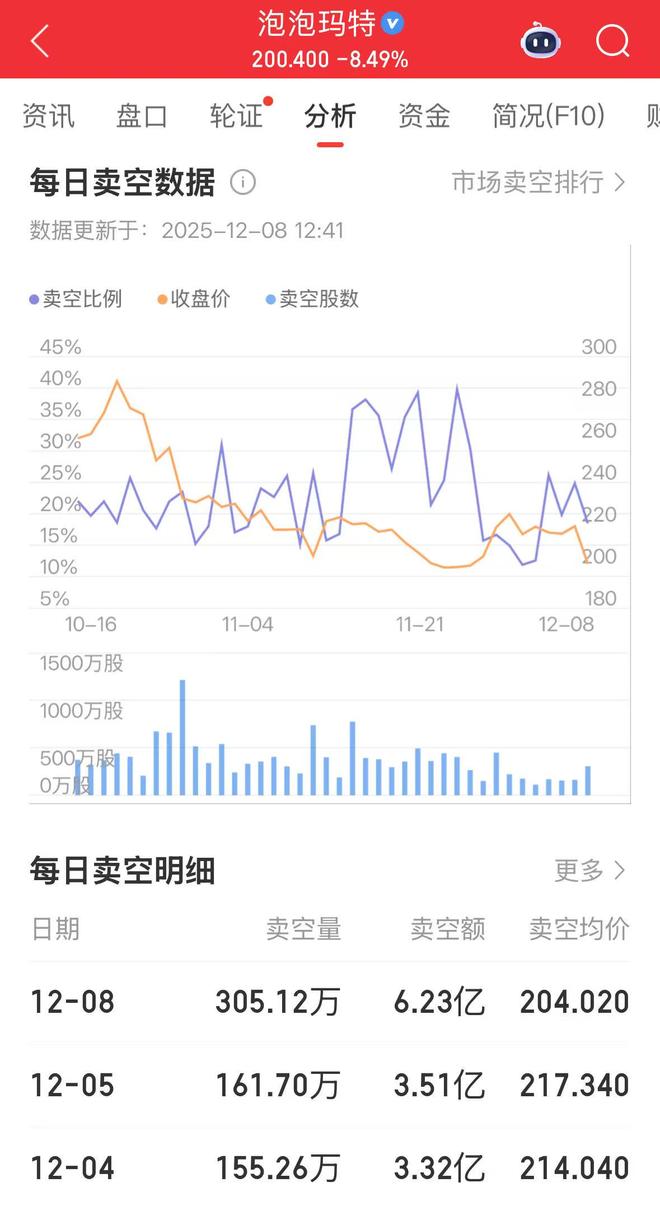
Task: Open 市场卖空排行 ranking link
Action: click(538, 182)
